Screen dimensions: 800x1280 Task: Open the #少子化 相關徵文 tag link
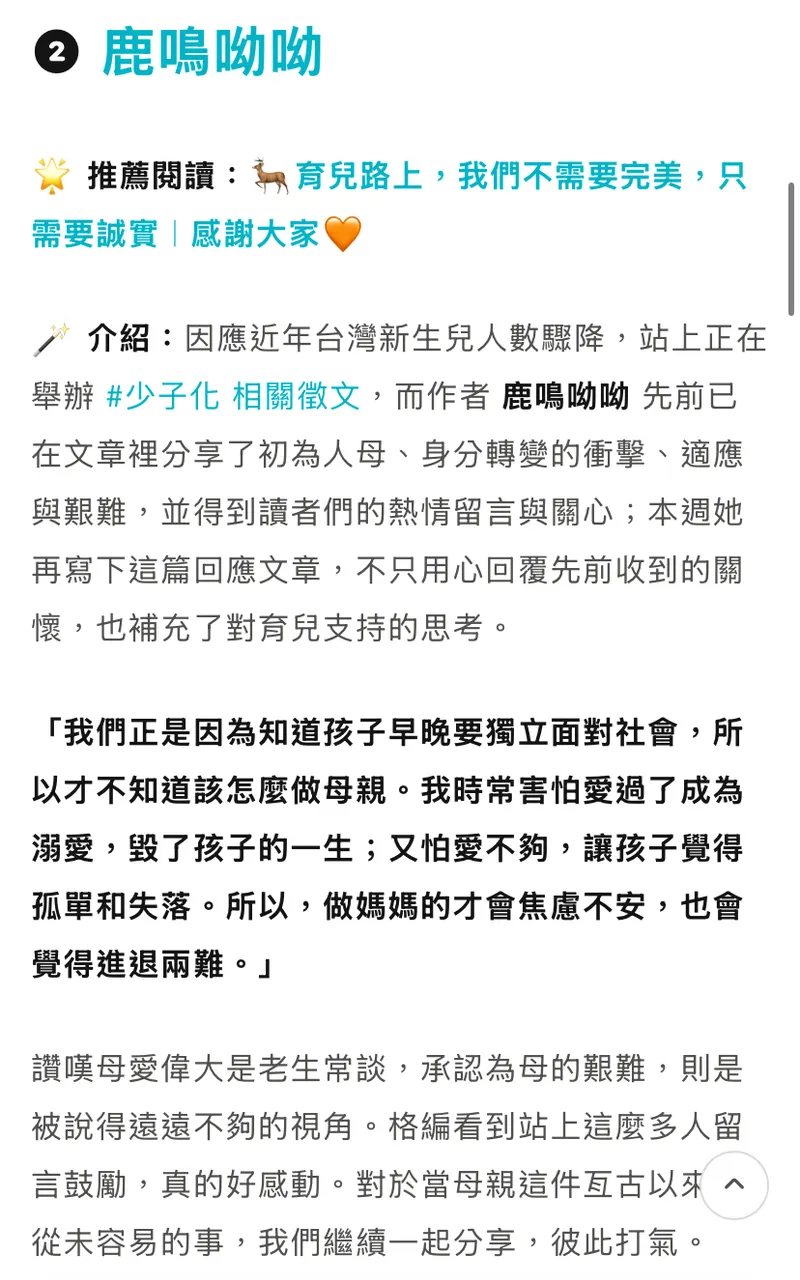click(232, 396)
